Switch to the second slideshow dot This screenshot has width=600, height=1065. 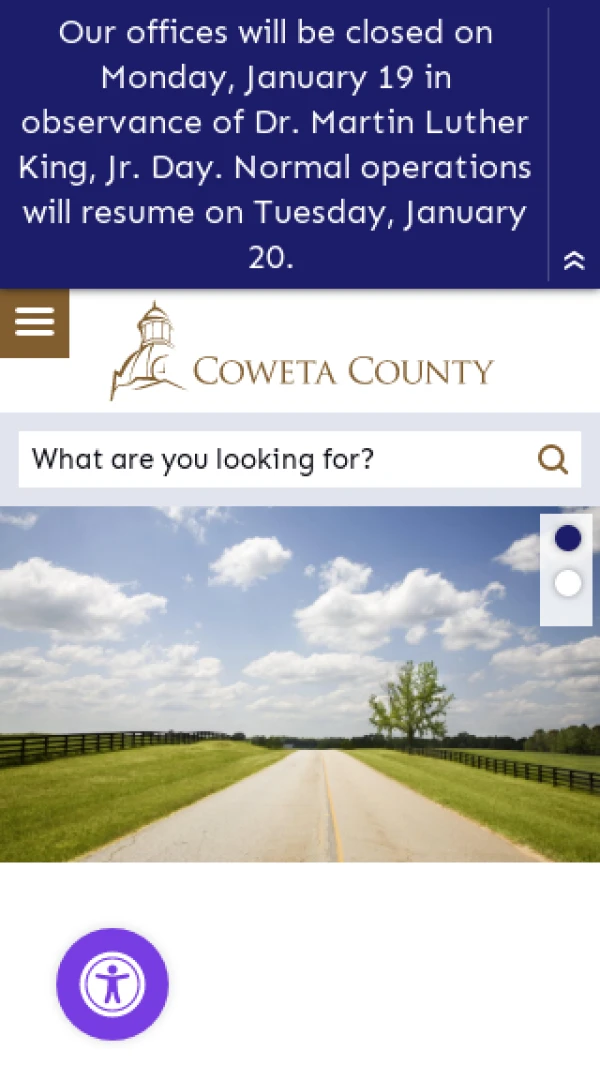(567, 583)
